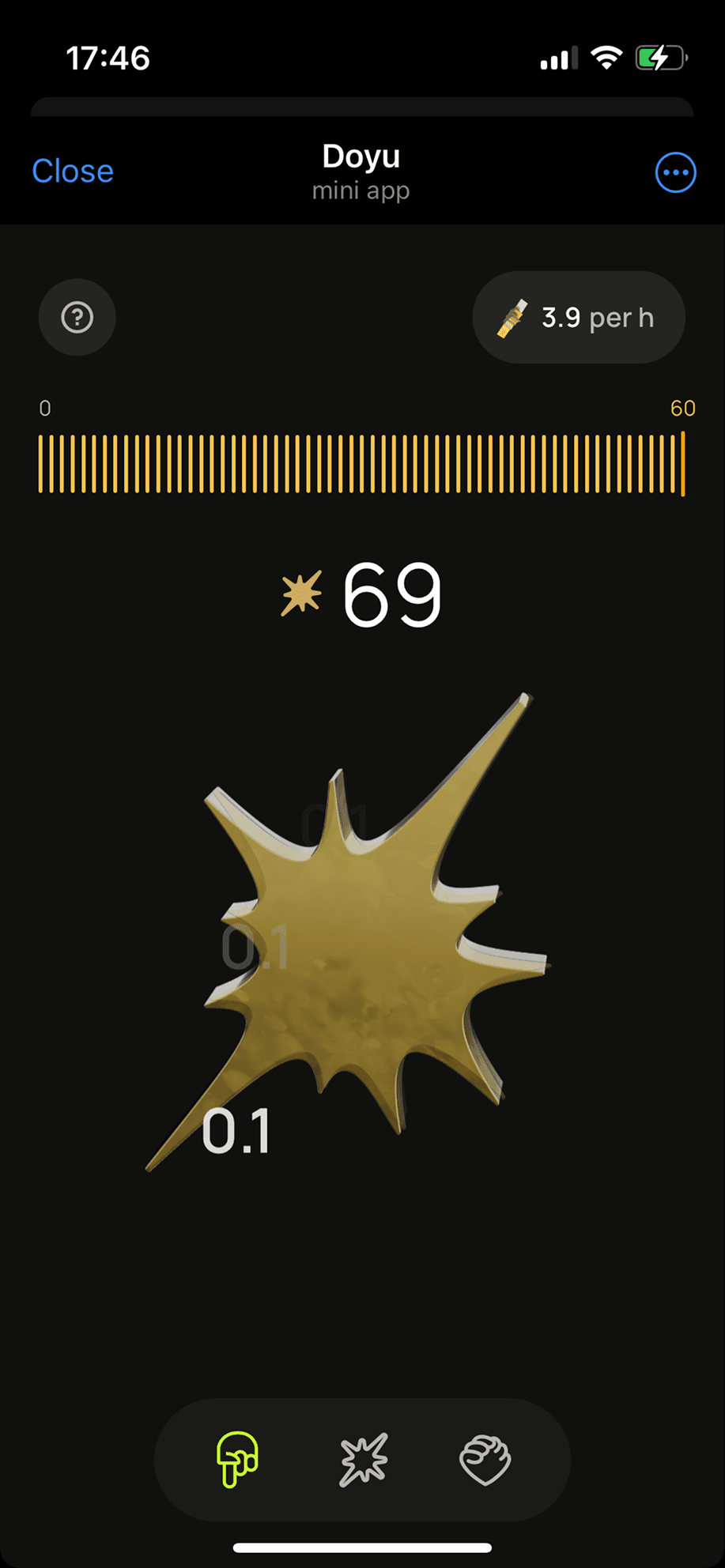Screen dimensions: 725x1568
Task: Select the green pointing hand tab
Action: 237,1459
